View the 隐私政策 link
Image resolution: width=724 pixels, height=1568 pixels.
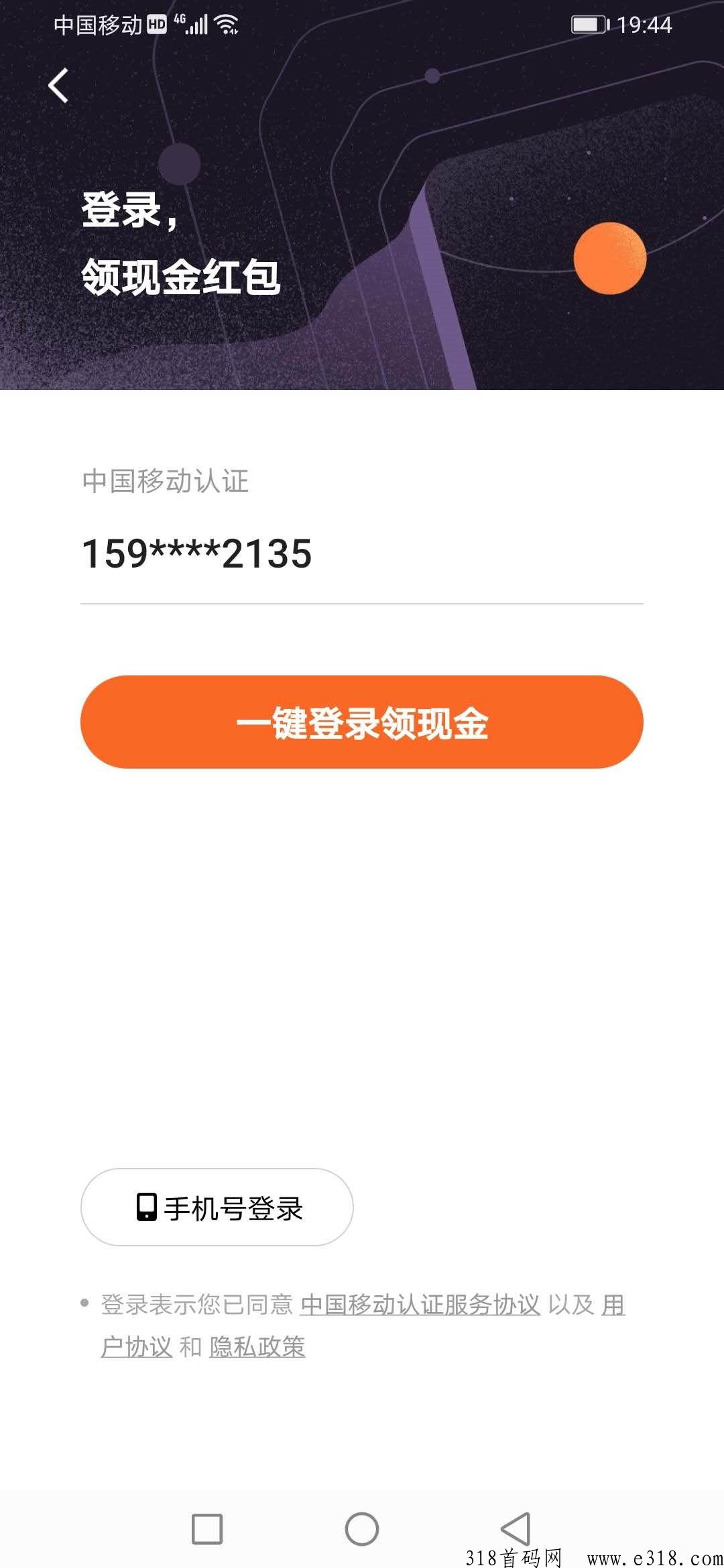(257, 1346)
